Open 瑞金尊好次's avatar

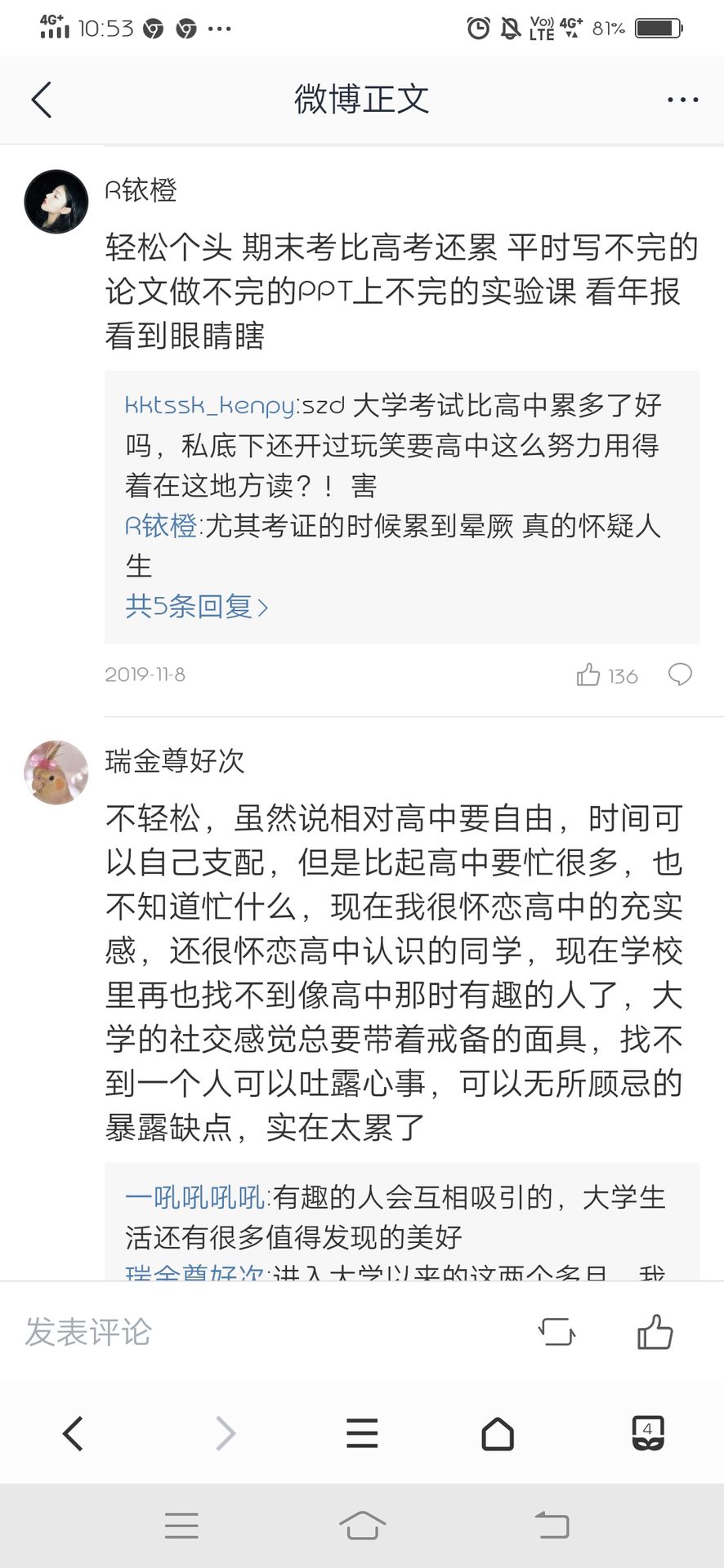[56, 773]
